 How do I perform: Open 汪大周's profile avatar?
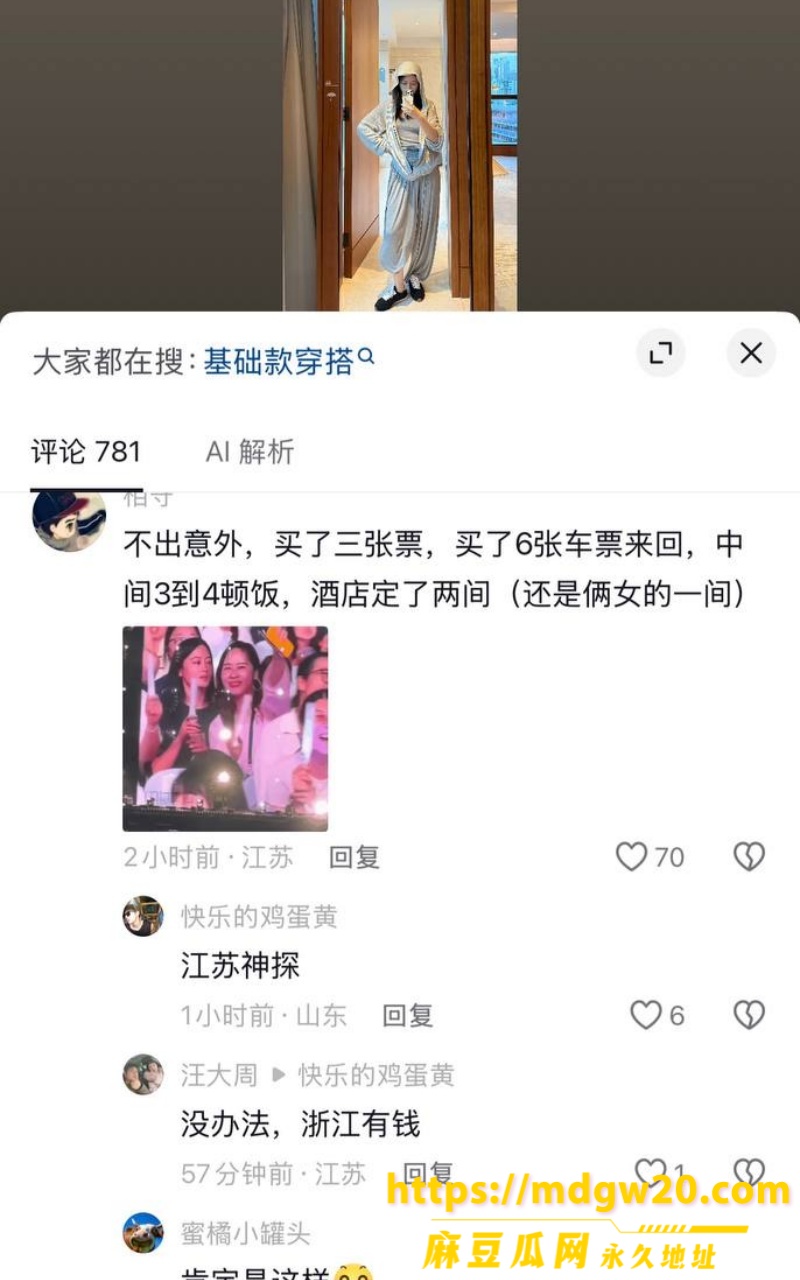point(143,1075)
